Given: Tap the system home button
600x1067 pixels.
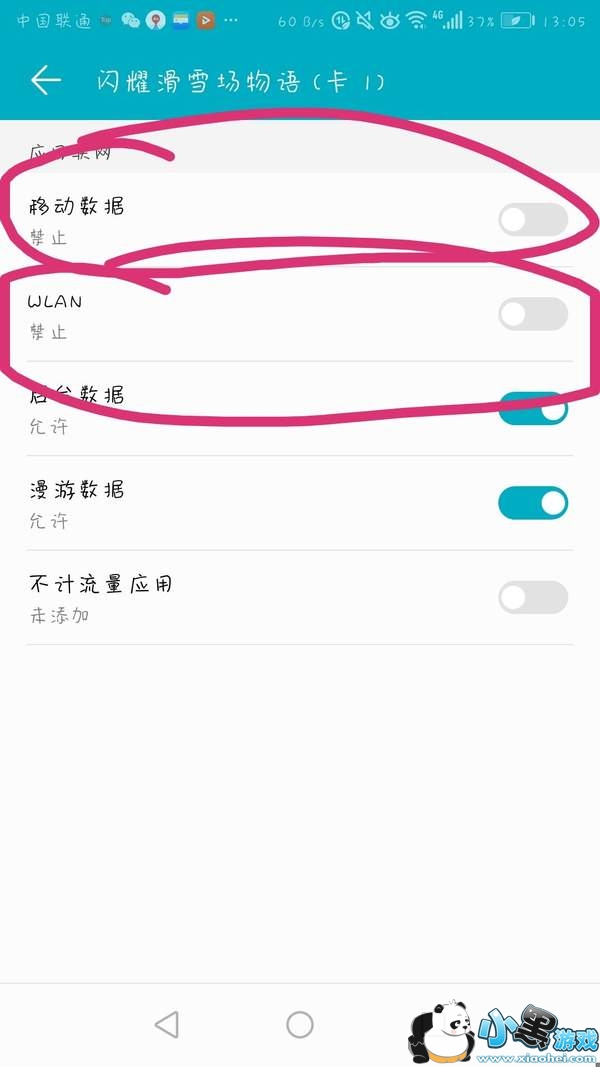Looking at the screenshot, I should (x=300, y=1024).
